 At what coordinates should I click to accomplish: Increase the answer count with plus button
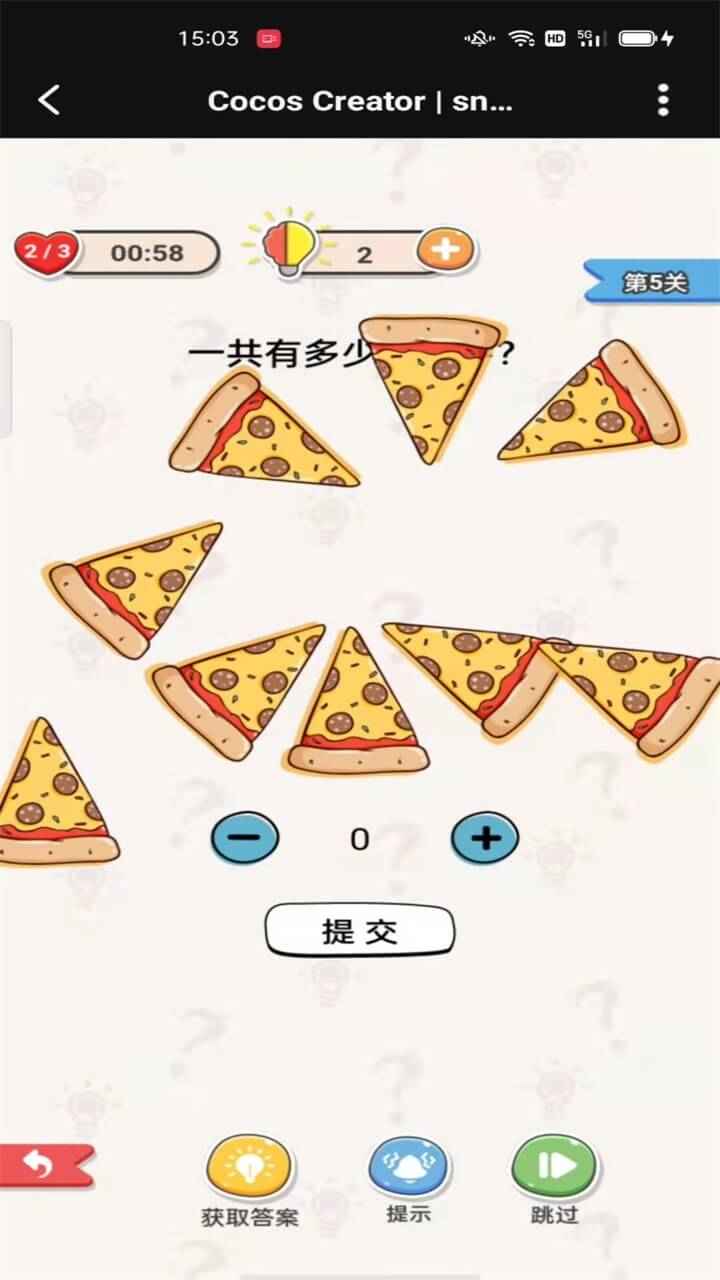[x=484, y=838]
